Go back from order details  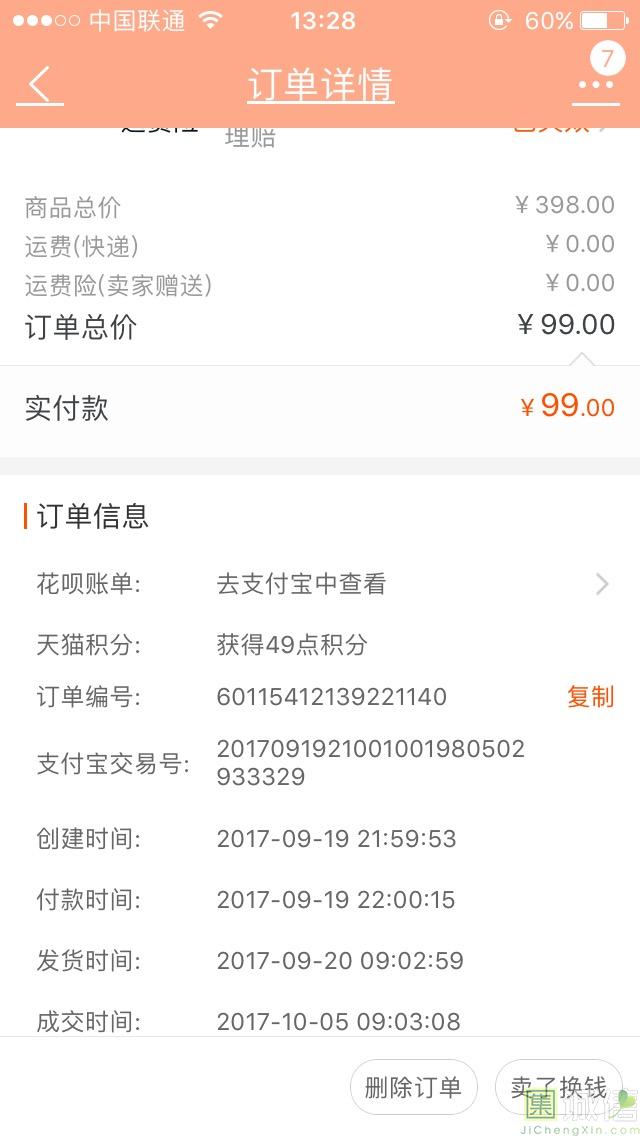pos(40,85)
